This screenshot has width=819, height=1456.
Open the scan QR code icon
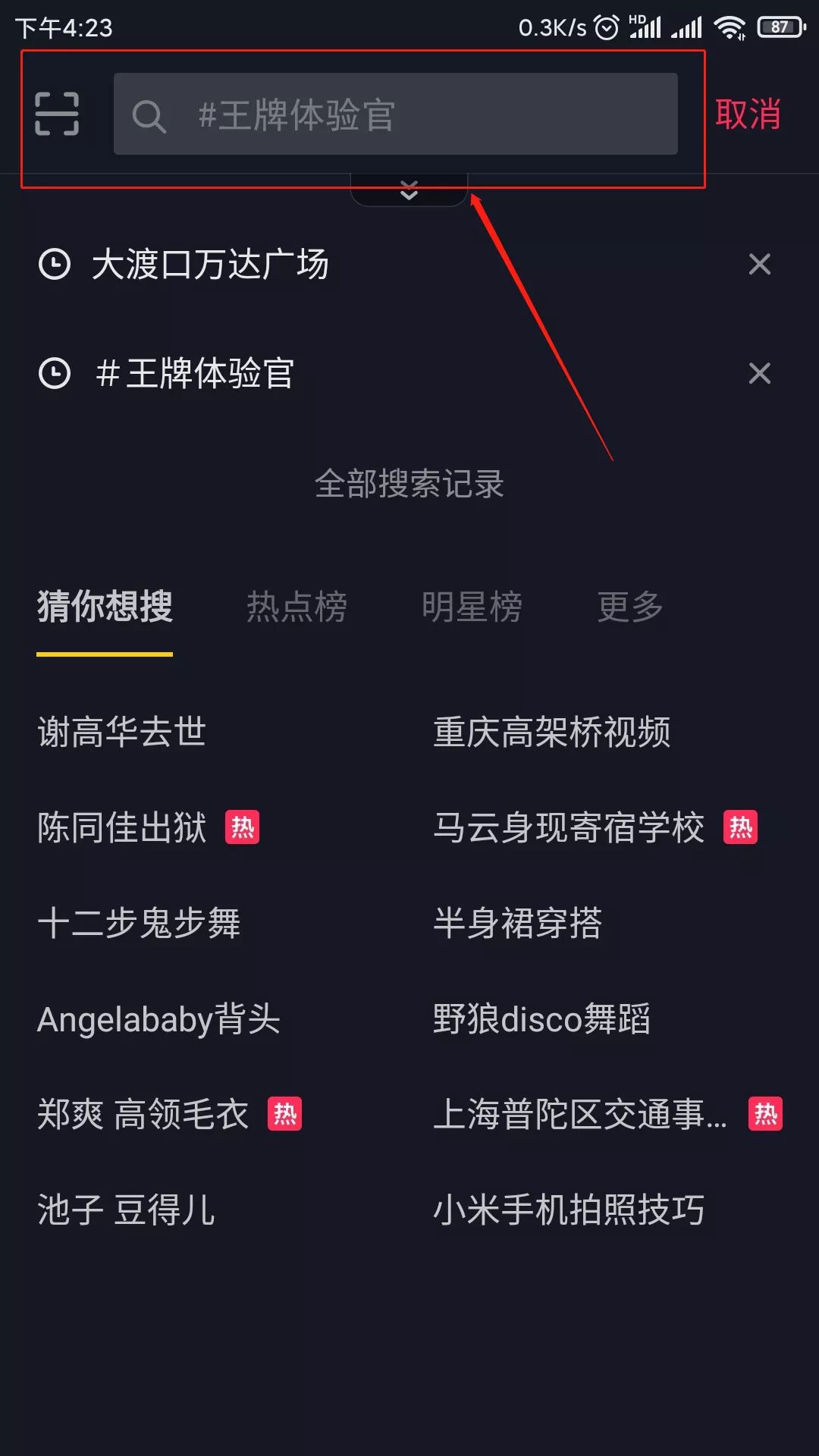tap(57, 114)
